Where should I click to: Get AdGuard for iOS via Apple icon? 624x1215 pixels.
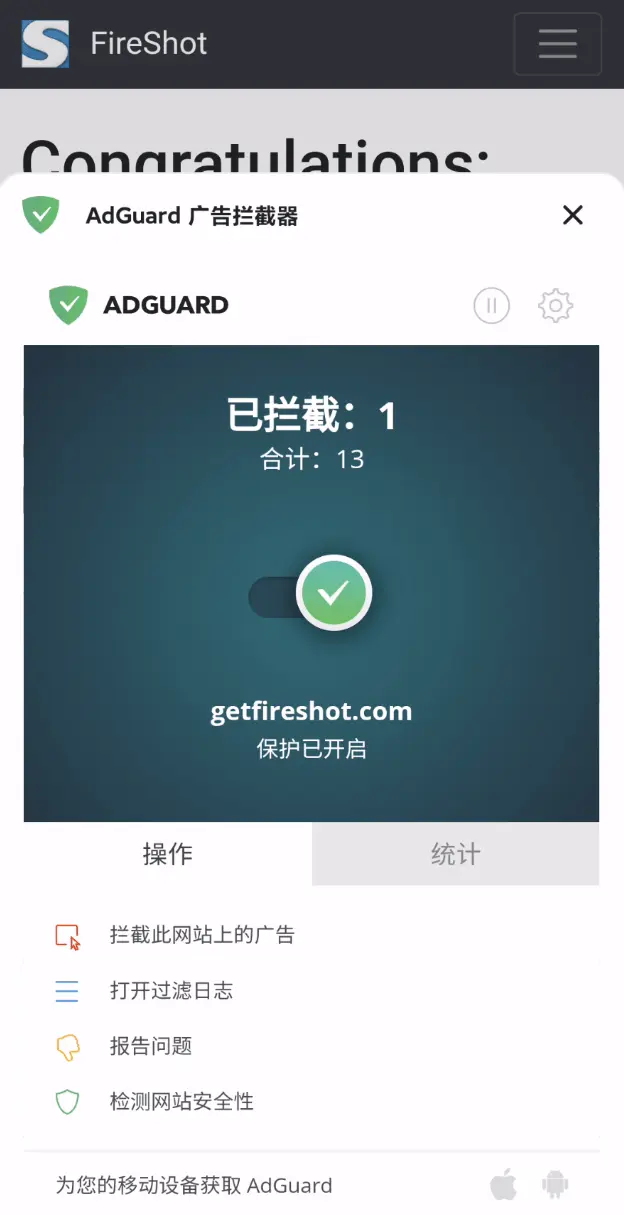pos(503,1186)
